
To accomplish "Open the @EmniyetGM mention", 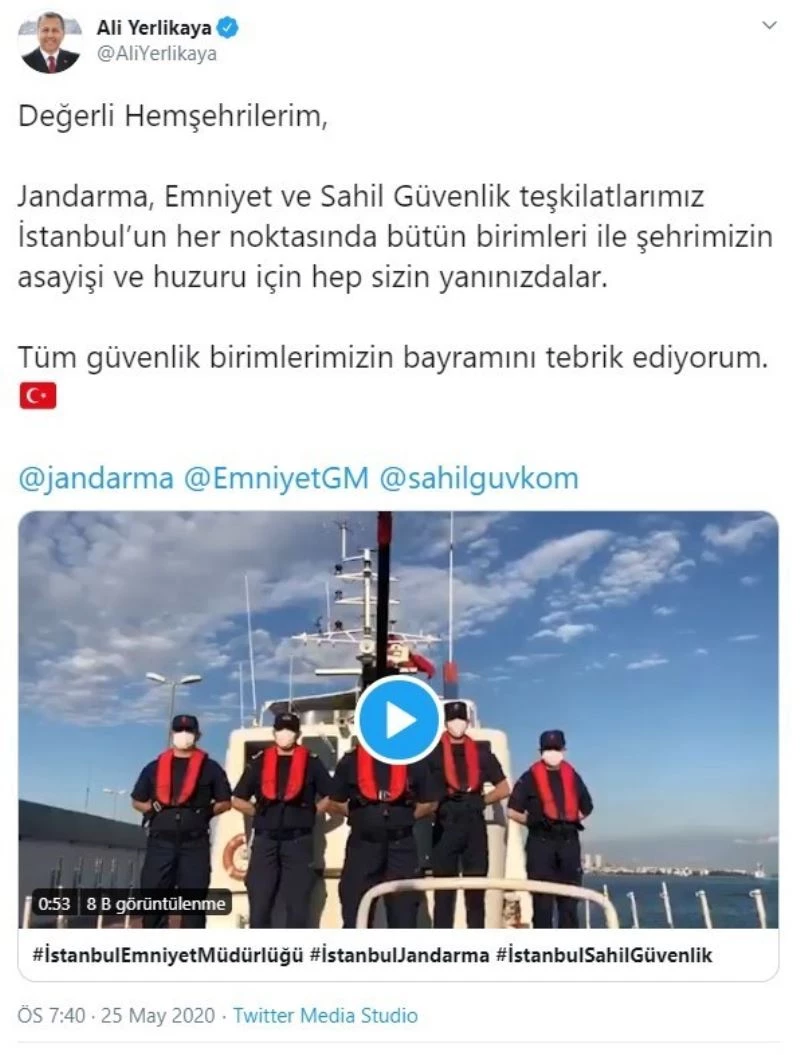I will point(275,478).
